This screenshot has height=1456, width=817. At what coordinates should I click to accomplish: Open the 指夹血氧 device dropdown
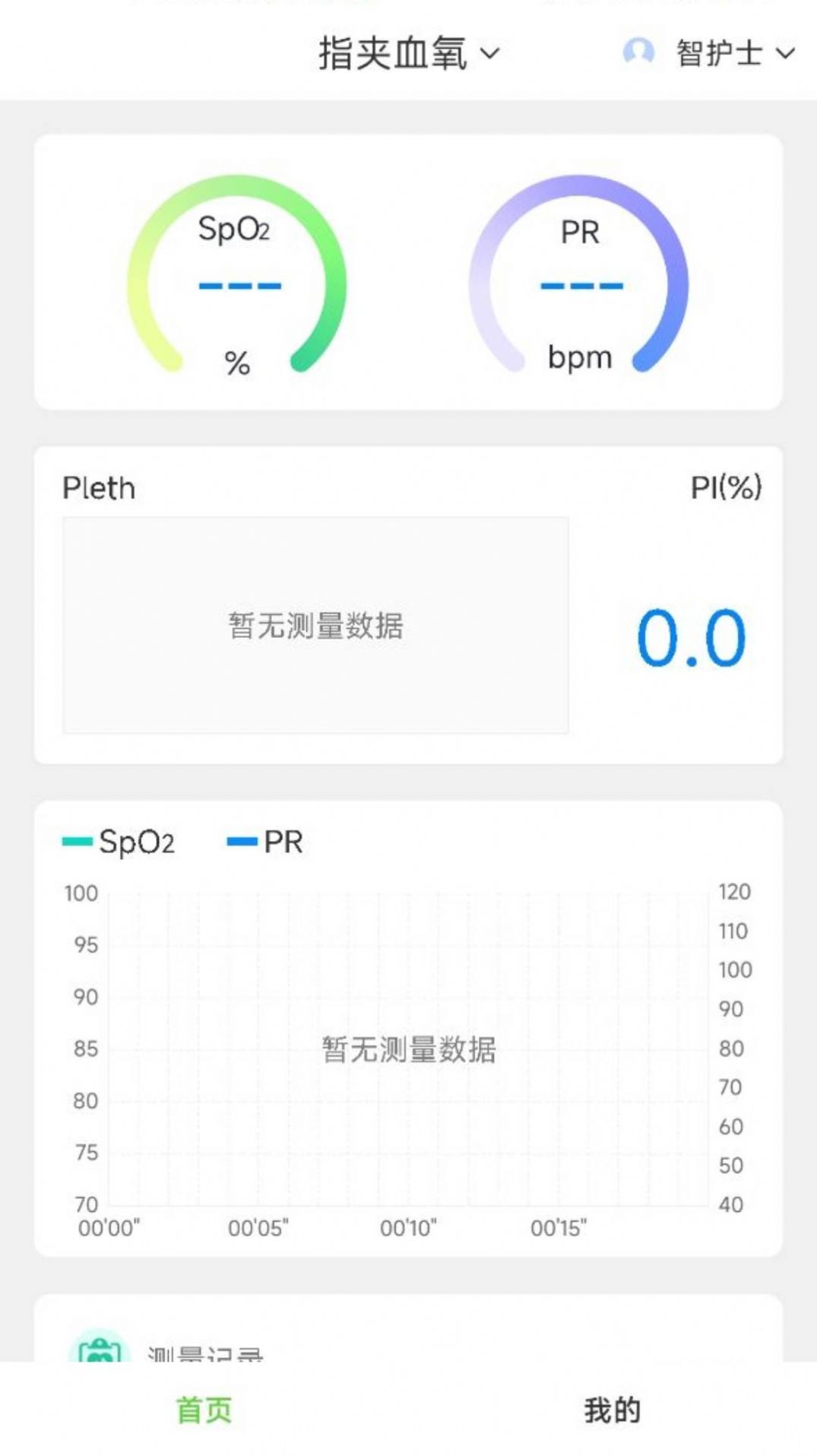point(407,54)
